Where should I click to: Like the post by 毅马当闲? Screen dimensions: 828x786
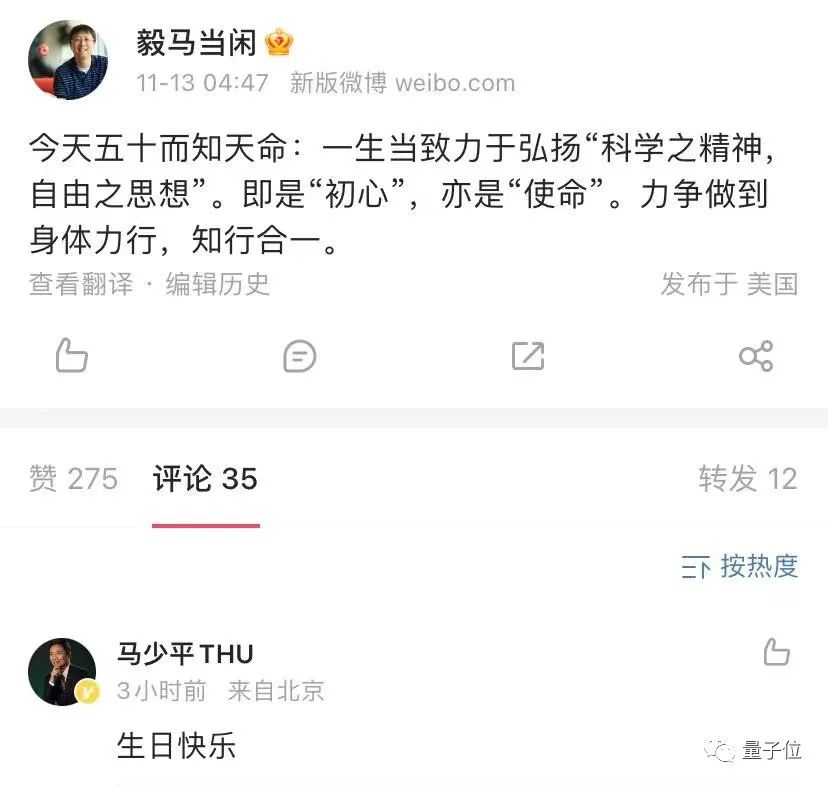(72, 355)
